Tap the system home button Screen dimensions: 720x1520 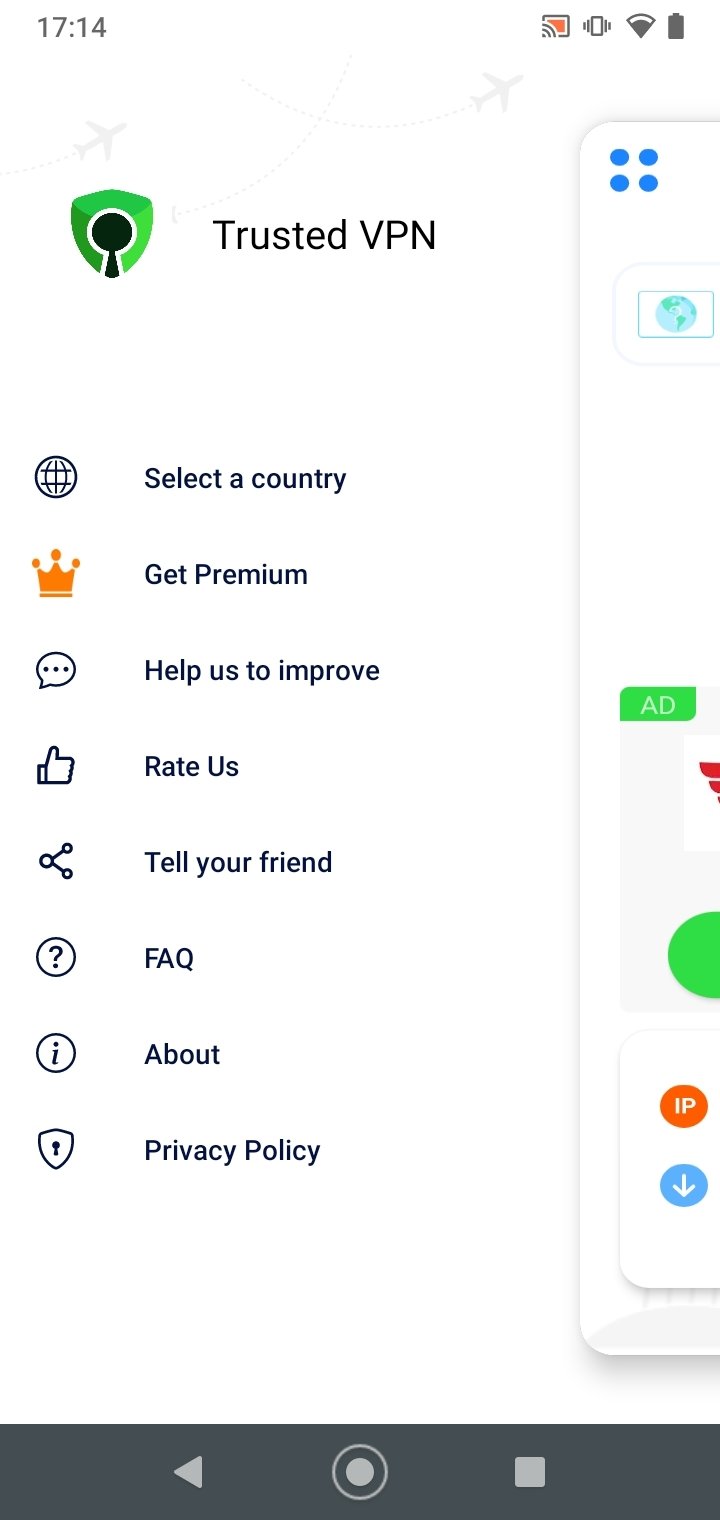(360, 1472)
